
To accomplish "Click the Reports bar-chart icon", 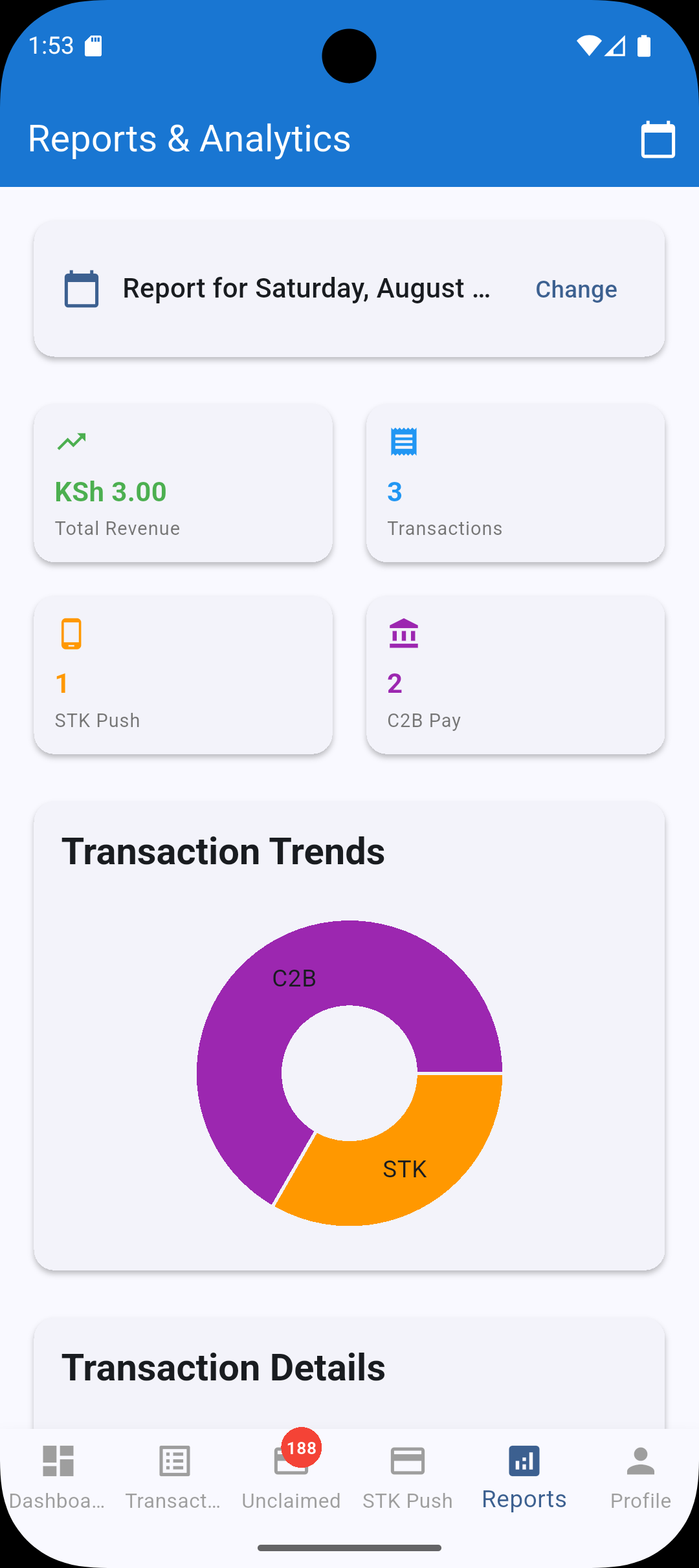I will (x=524, y=1461).
